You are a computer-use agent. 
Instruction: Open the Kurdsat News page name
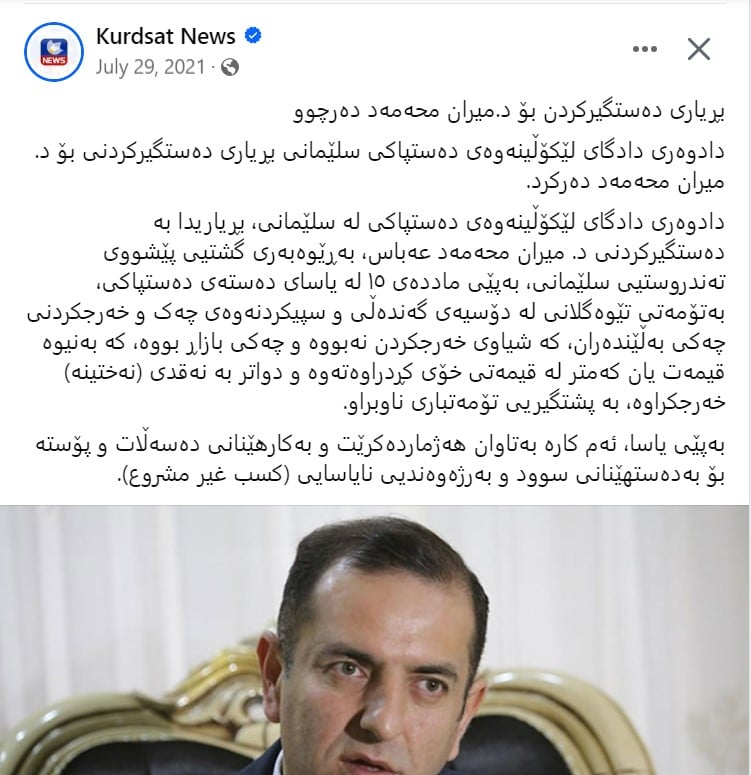166,37
